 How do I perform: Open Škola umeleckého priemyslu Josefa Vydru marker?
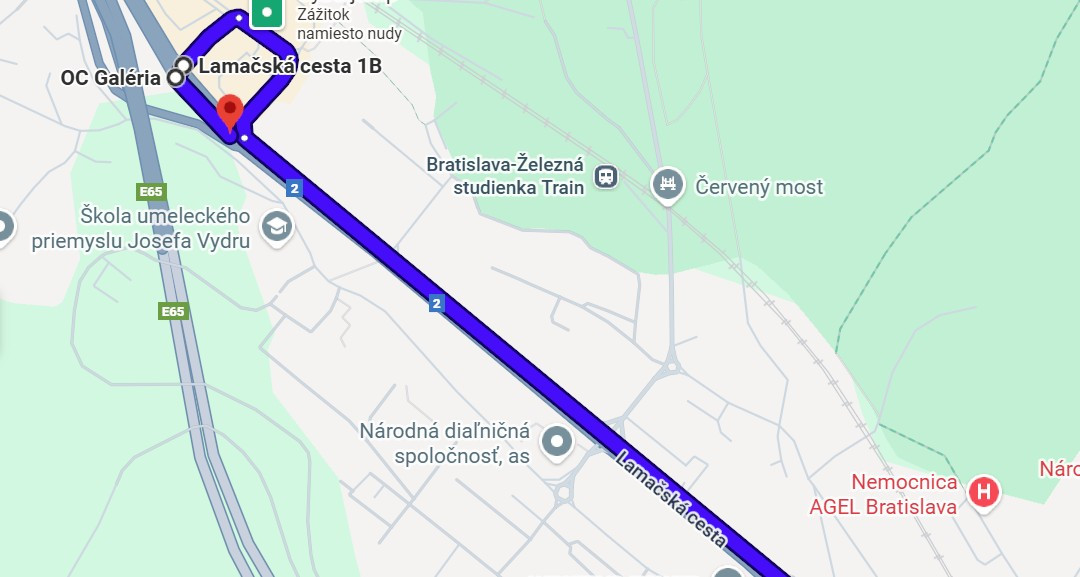(274, 226)
